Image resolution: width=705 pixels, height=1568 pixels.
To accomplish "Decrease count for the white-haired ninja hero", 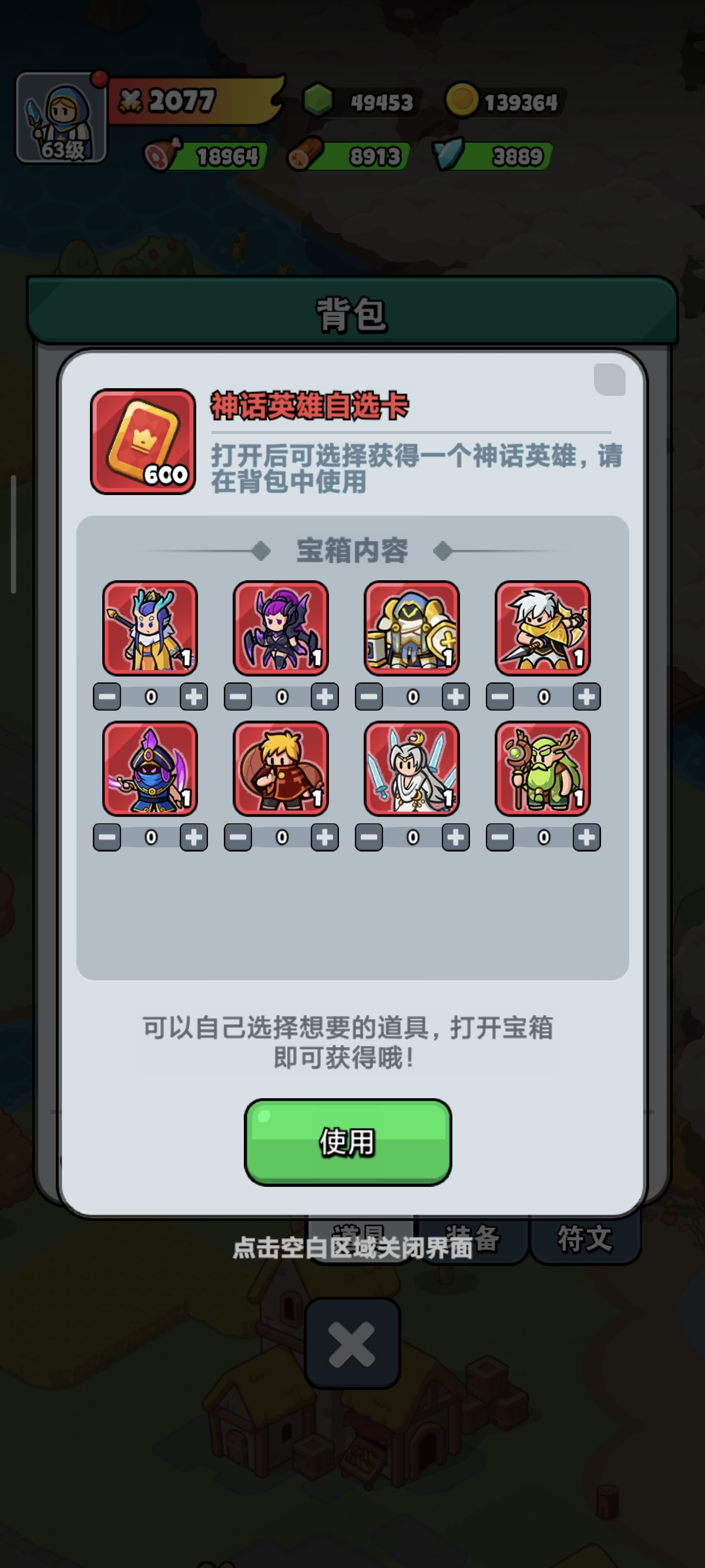I will [x=500, y=697].
